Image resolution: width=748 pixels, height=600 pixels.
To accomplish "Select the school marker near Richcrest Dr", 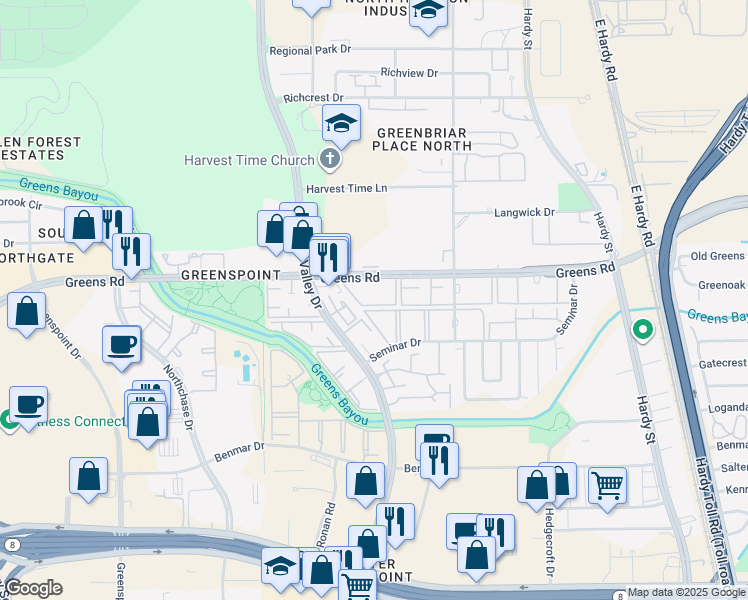I will [341, 124].
